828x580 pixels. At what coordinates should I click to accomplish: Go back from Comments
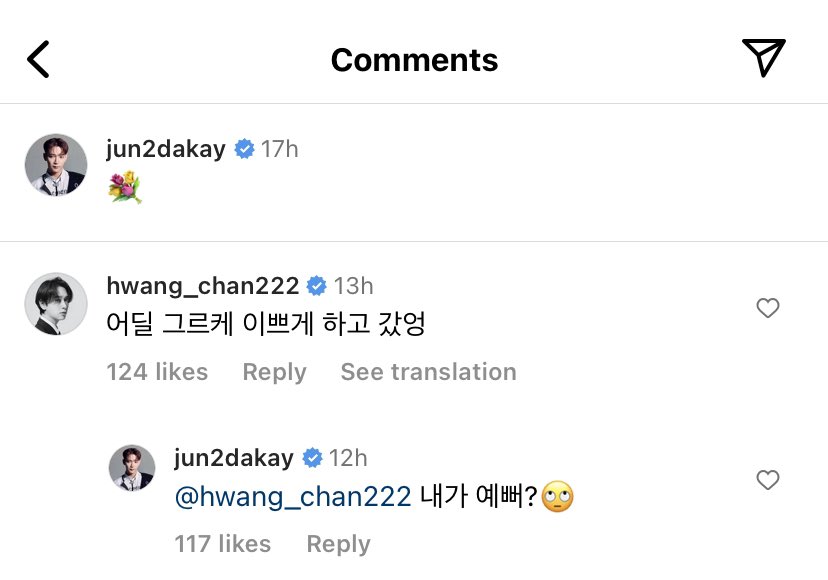click(38, 59)
